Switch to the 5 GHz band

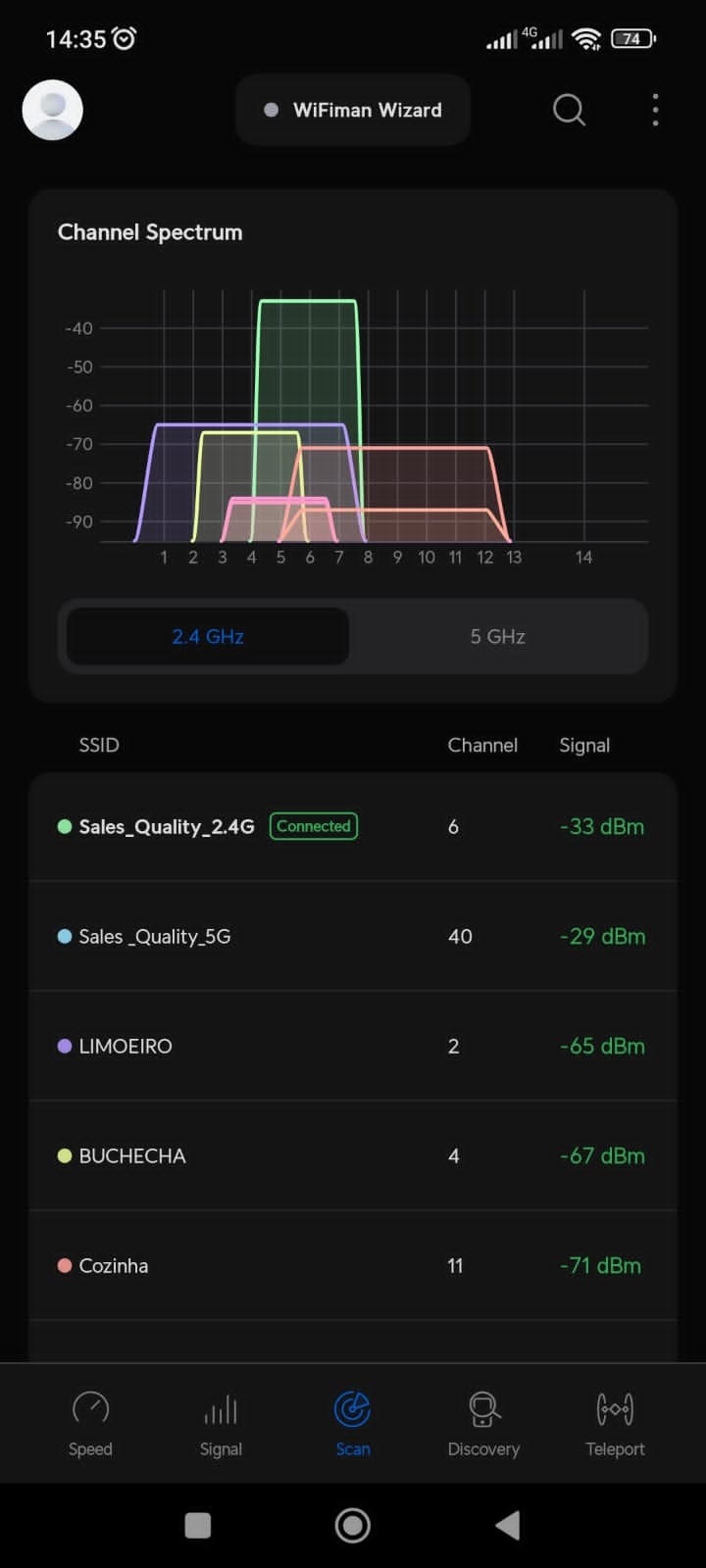[x=497, y=636]
